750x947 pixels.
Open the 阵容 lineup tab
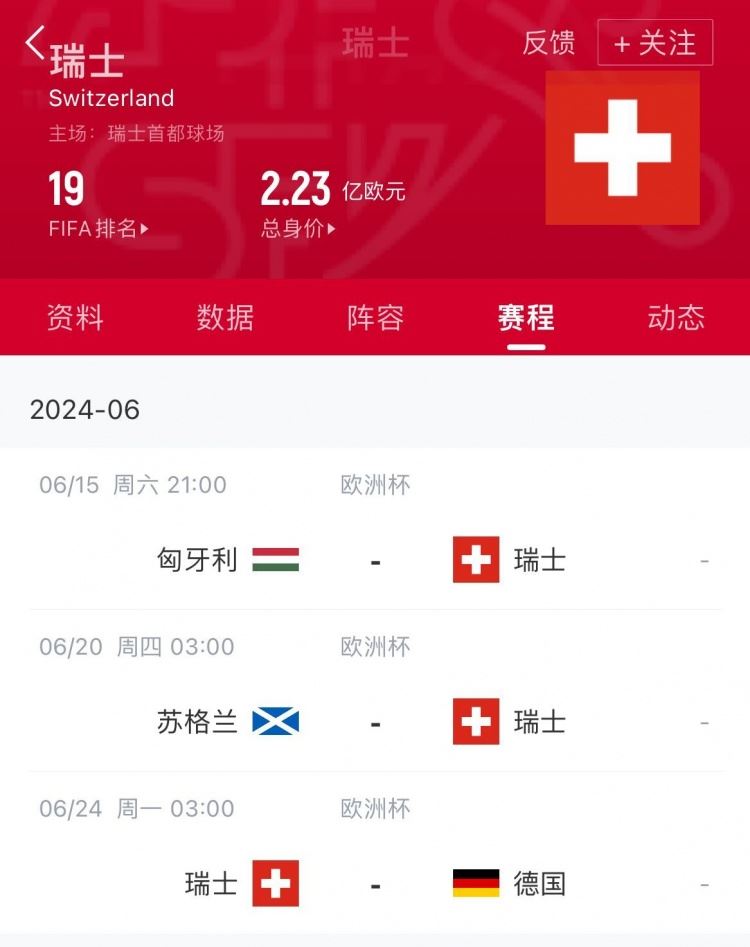click(x=376, y=318)
